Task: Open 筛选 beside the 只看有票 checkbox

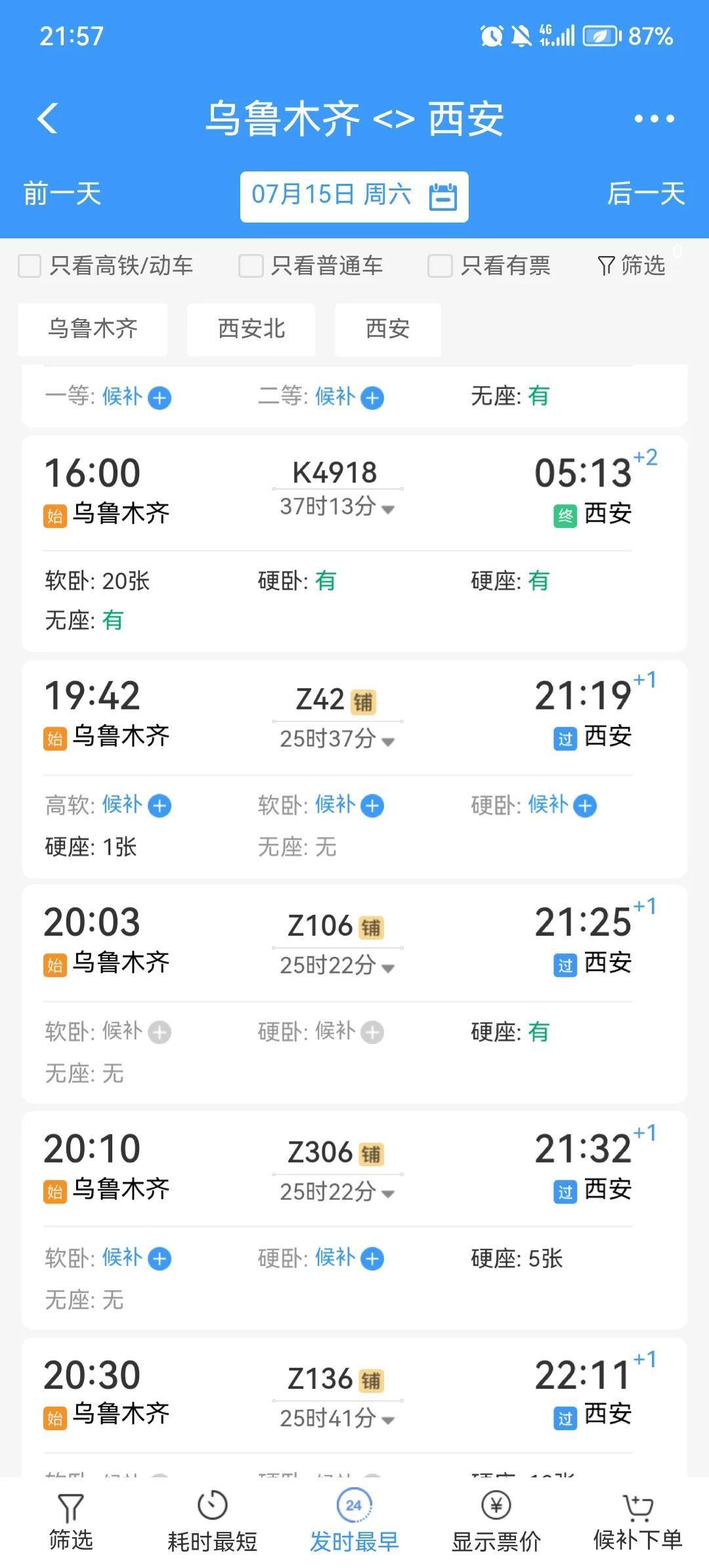Action: pos(632,266)
